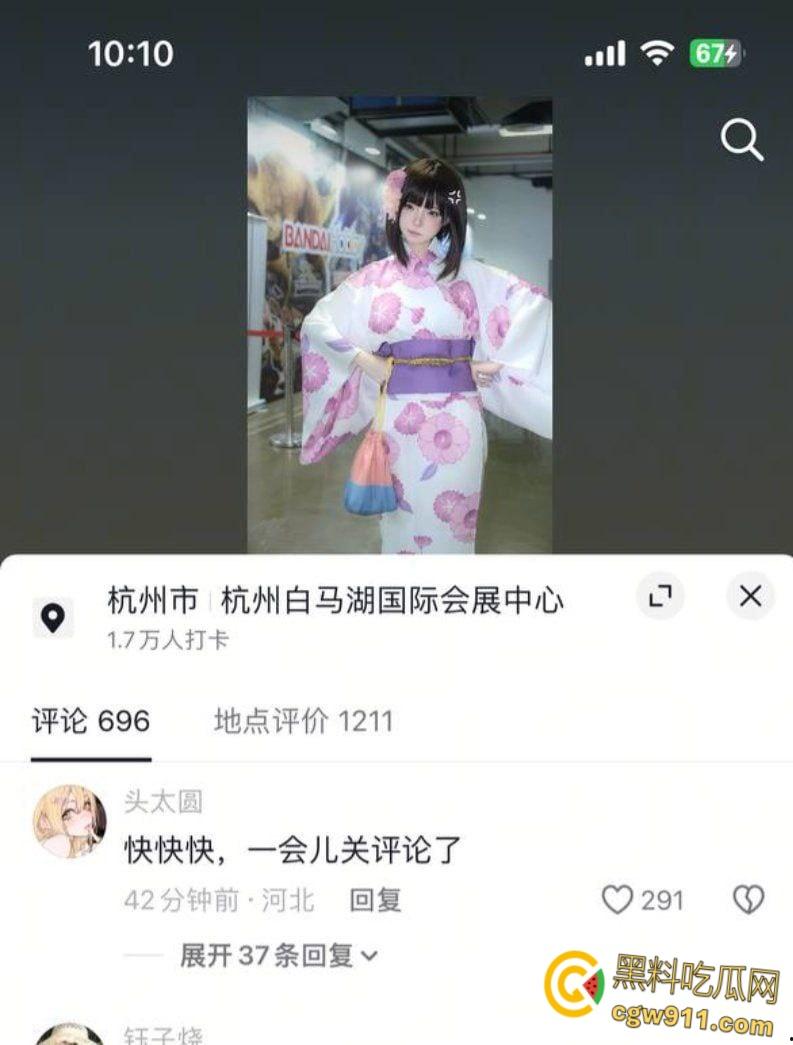Tap the expand-view arrows icon beside the location
The height and width of the screenshot is (1045, 793).
click(660, 596)
